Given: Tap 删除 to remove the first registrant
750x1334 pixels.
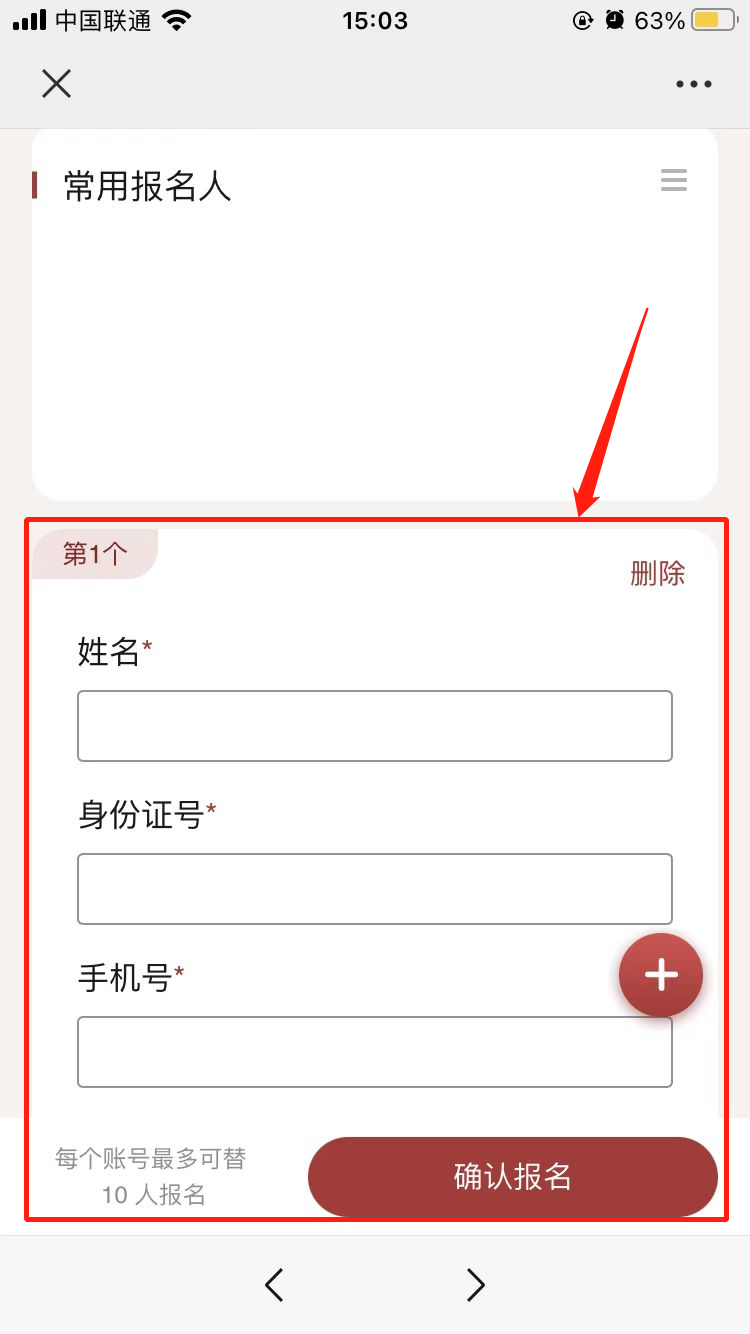Looking at the screenshot, I should [x=657, y=574].
